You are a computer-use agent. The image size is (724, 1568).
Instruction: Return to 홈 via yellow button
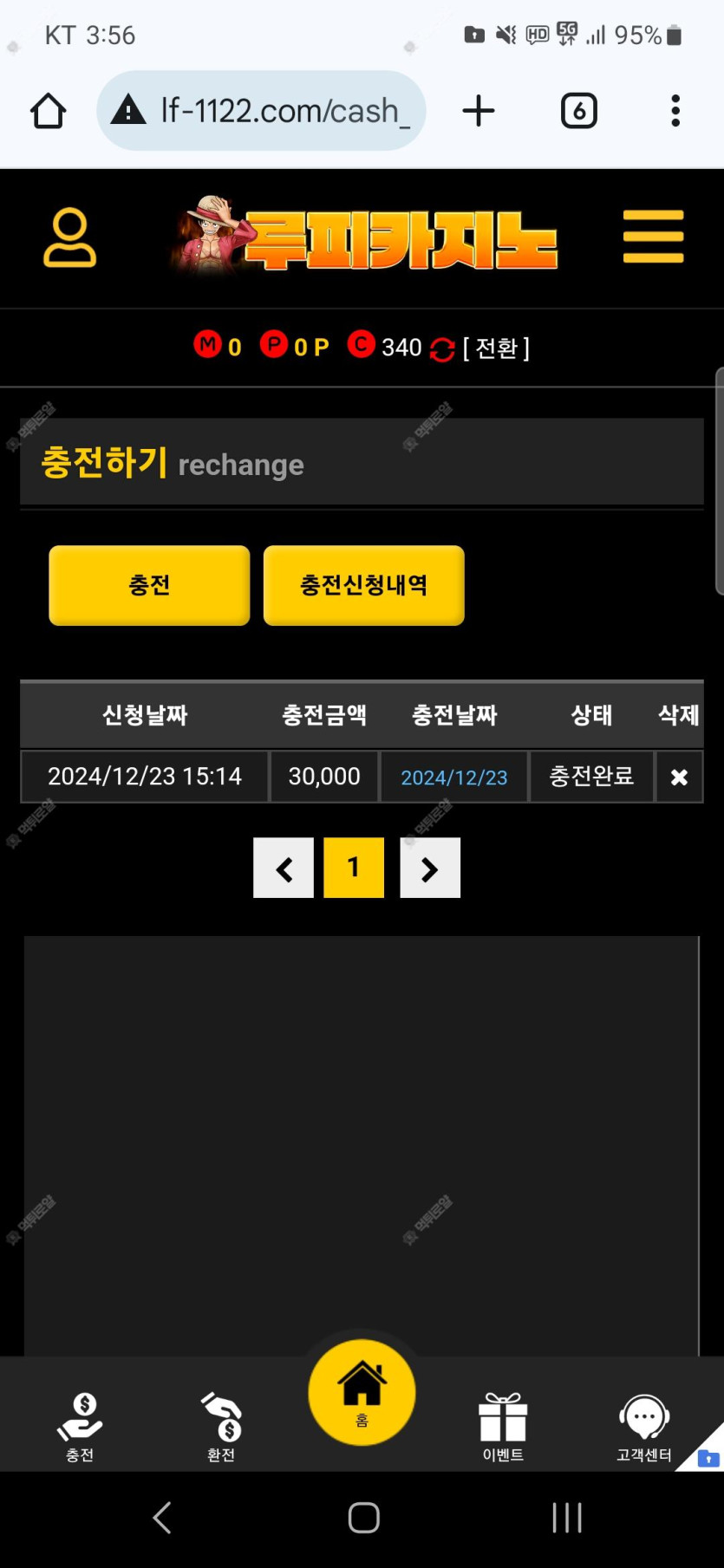click(362, 1392)
